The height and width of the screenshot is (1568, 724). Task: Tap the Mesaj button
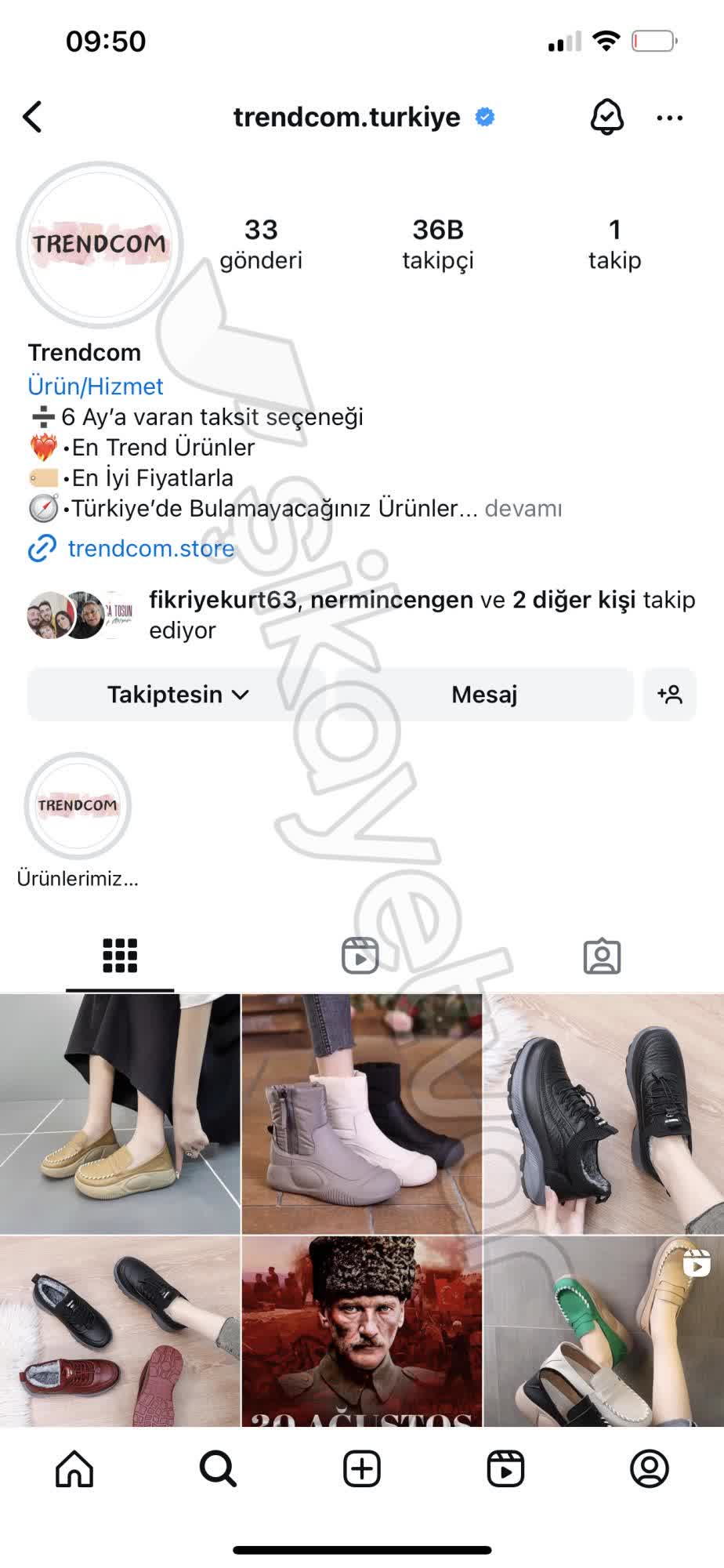click(x=483, y=693)
